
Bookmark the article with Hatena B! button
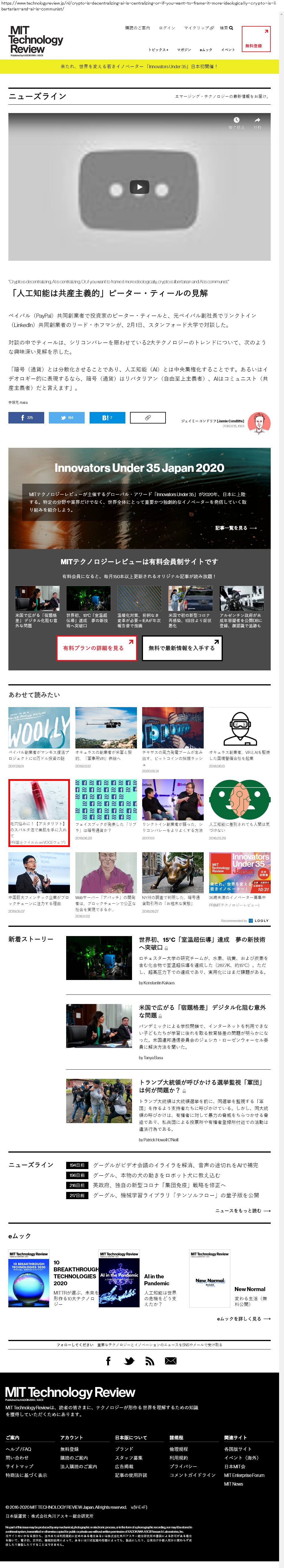coord(107,417)
